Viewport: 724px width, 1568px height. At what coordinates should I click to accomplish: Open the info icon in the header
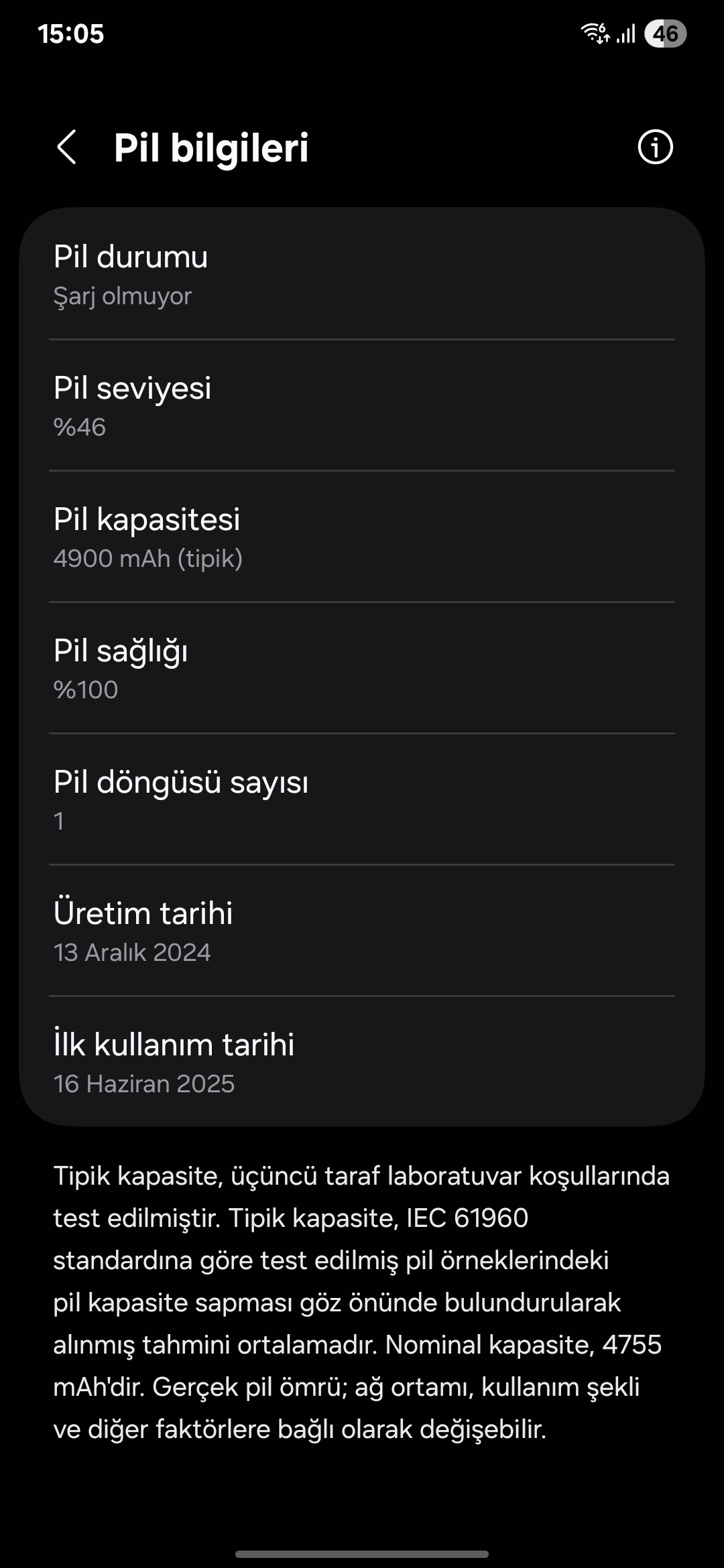click(x=655, y=147)
